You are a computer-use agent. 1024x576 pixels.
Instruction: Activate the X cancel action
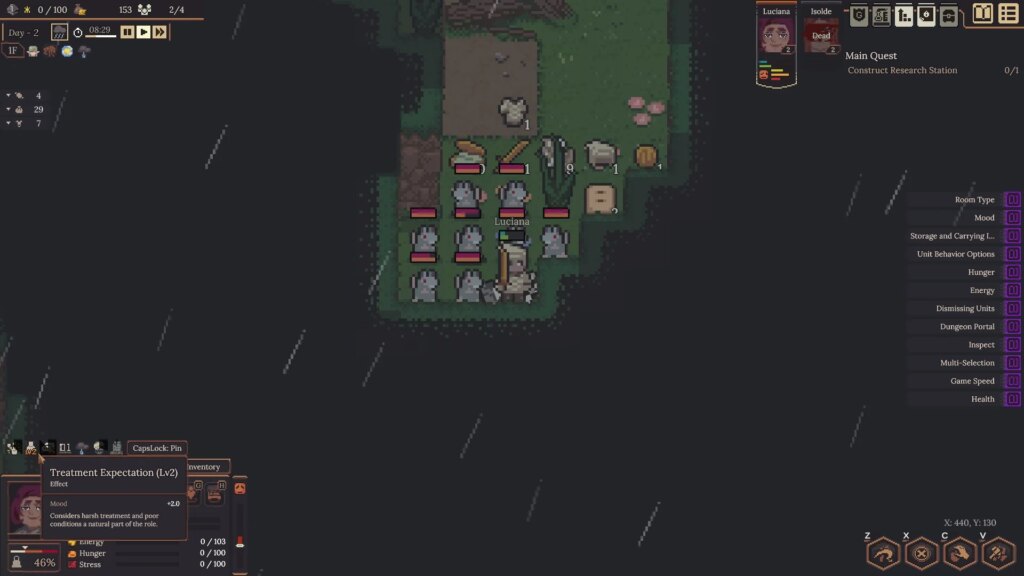point(921,554)
